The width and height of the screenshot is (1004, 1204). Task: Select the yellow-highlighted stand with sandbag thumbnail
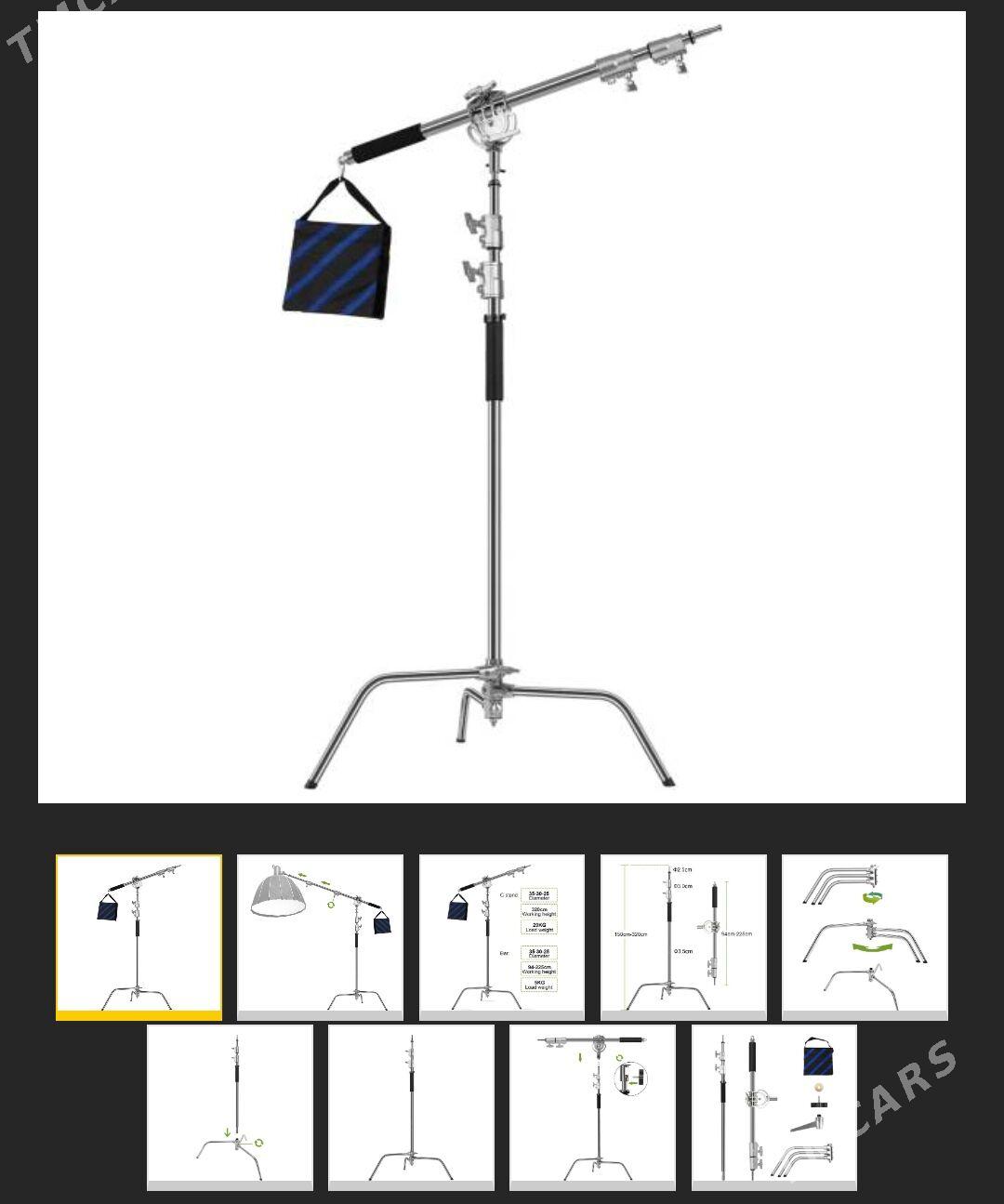139,936
